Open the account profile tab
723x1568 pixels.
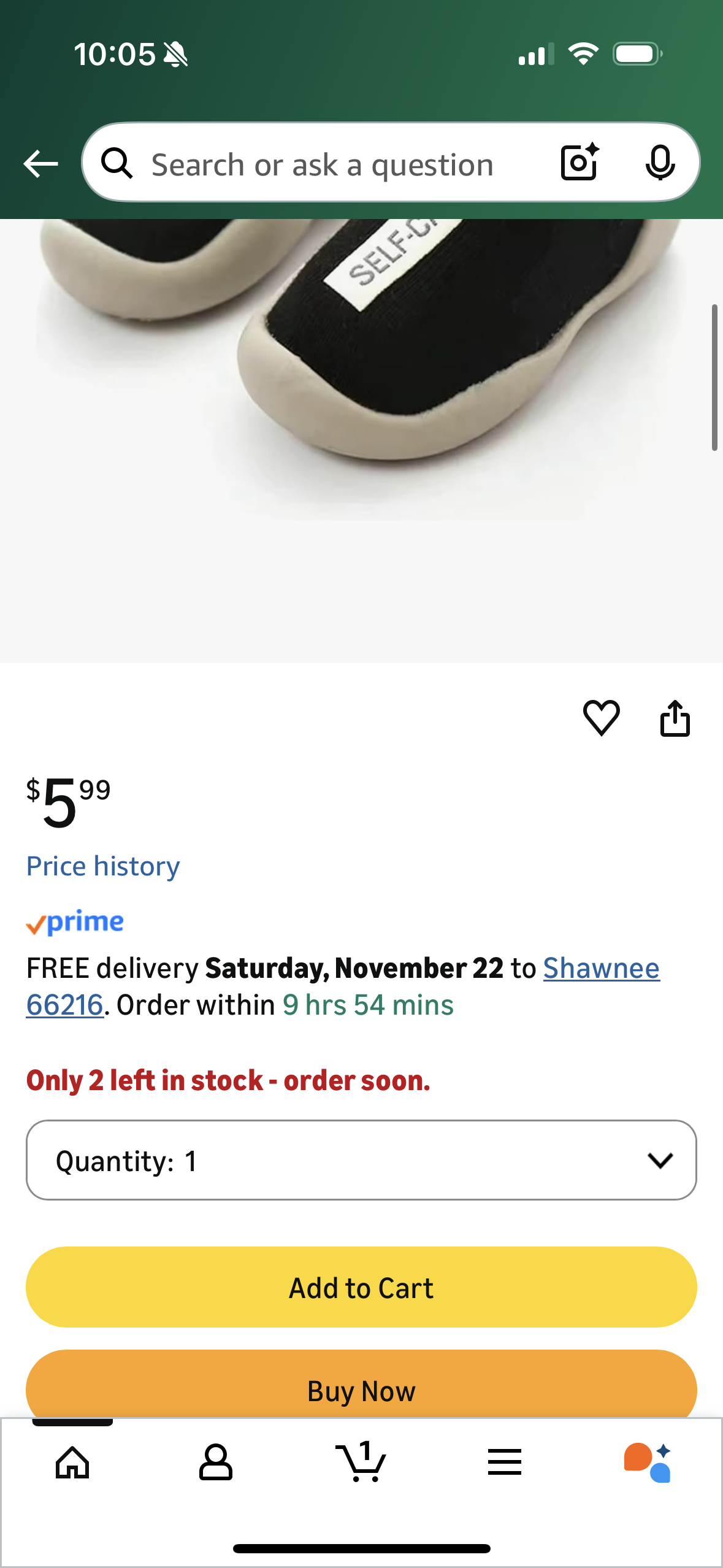[x=216, y=1463]
